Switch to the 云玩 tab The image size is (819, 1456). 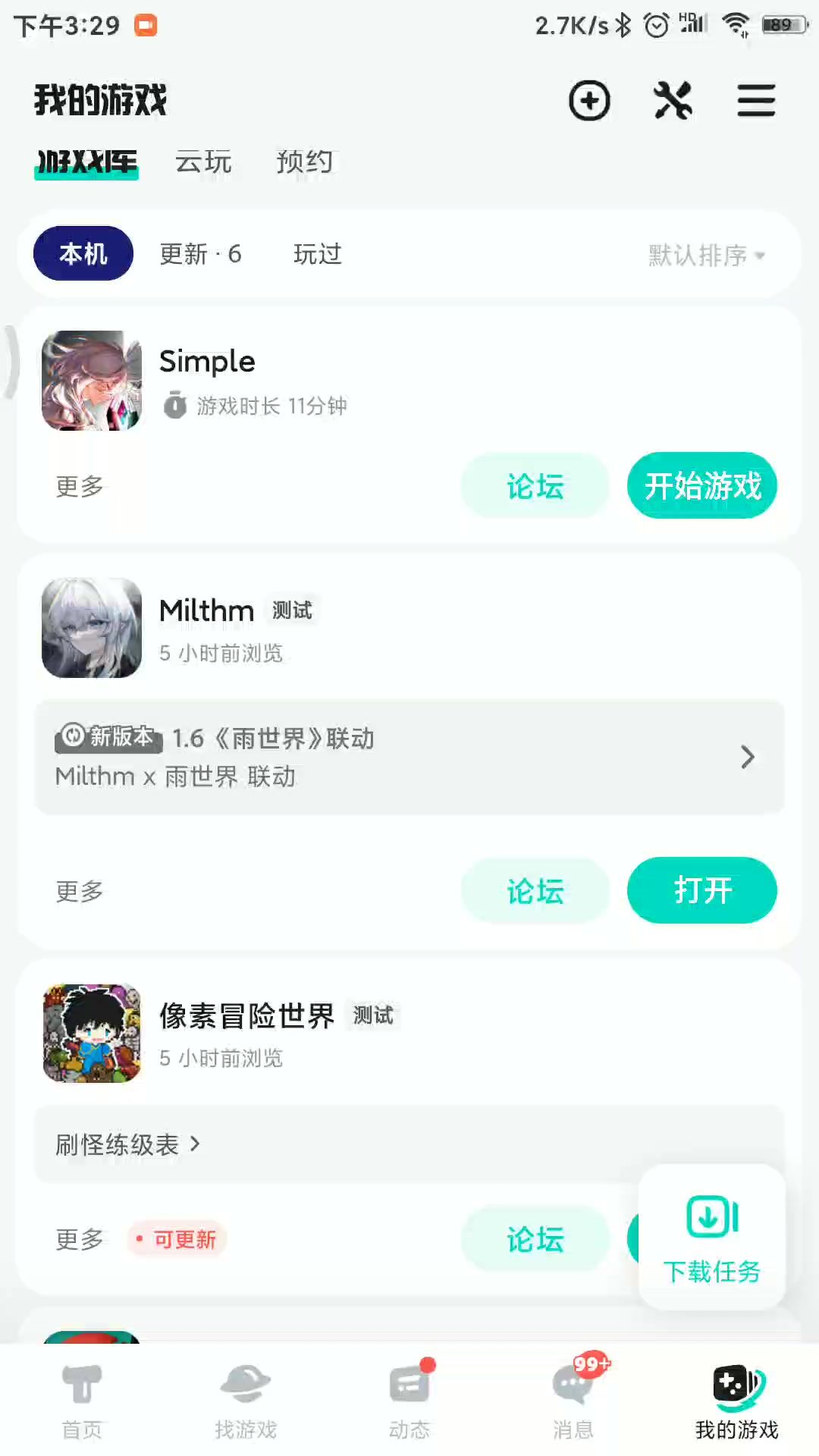pyautogui.click(x=203, y=162)
